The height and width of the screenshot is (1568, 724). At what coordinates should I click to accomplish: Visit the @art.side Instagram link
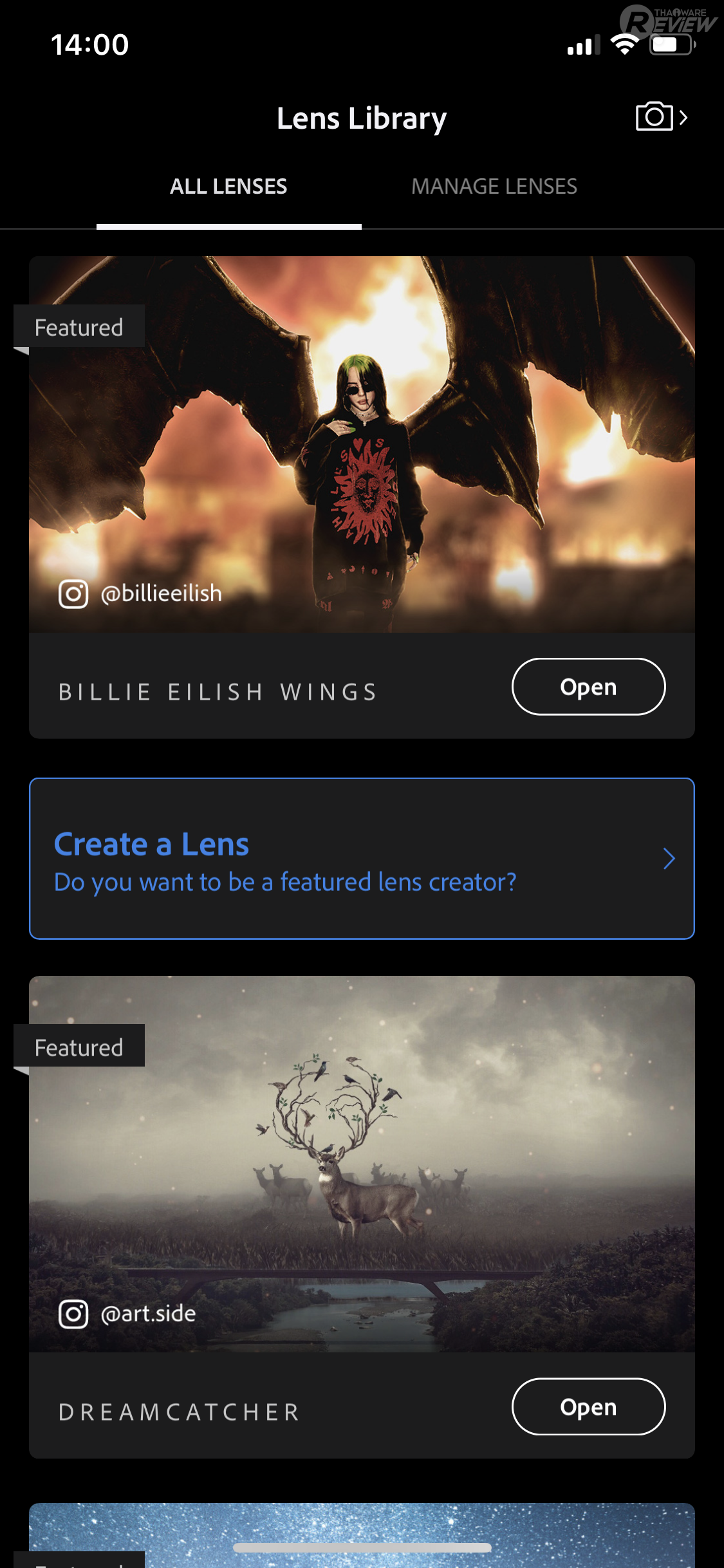point(128,1314)
